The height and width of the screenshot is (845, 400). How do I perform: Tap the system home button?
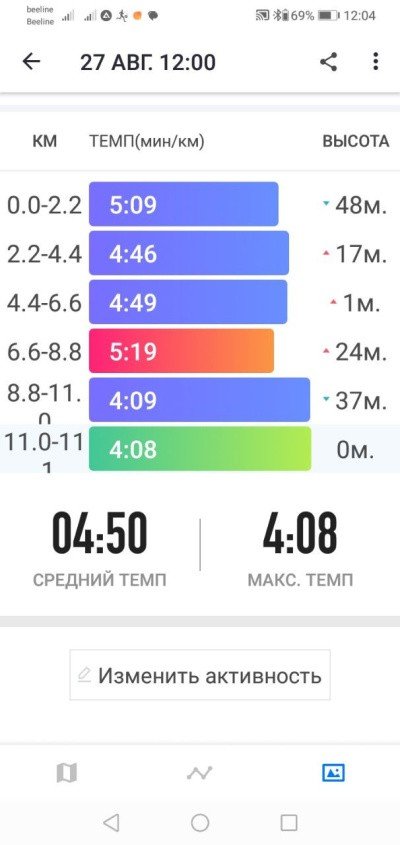tap(200, 822)
